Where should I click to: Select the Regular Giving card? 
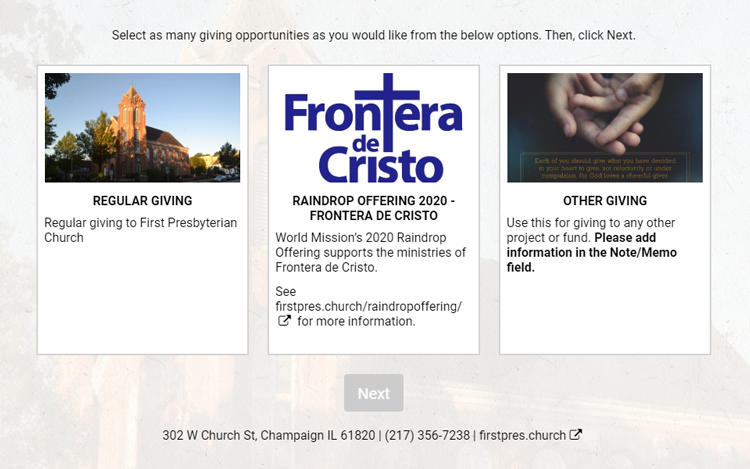pyautogui.click(x=142, y=210)
